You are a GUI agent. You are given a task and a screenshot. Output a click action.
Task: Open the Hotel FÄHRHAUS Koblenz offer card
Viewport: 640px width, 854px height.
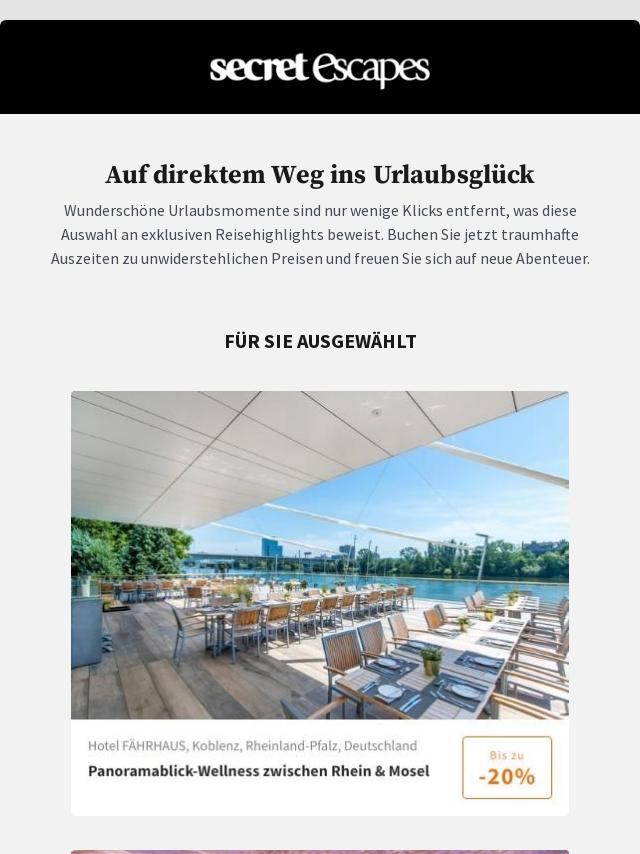[x=320, y=602]
